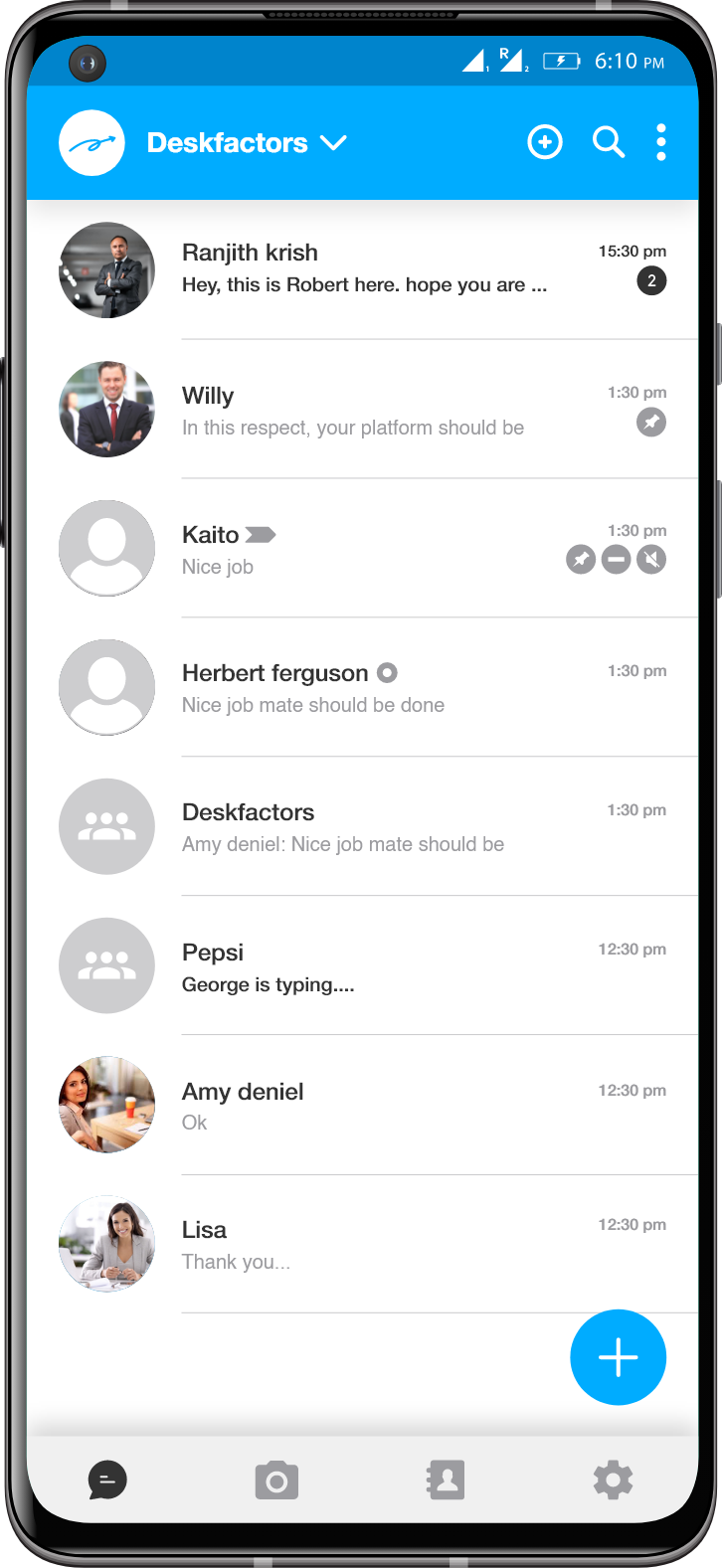Open the settings gear tab
The width and height of the screenshot is (722, 1568).
click(613, 1481)
